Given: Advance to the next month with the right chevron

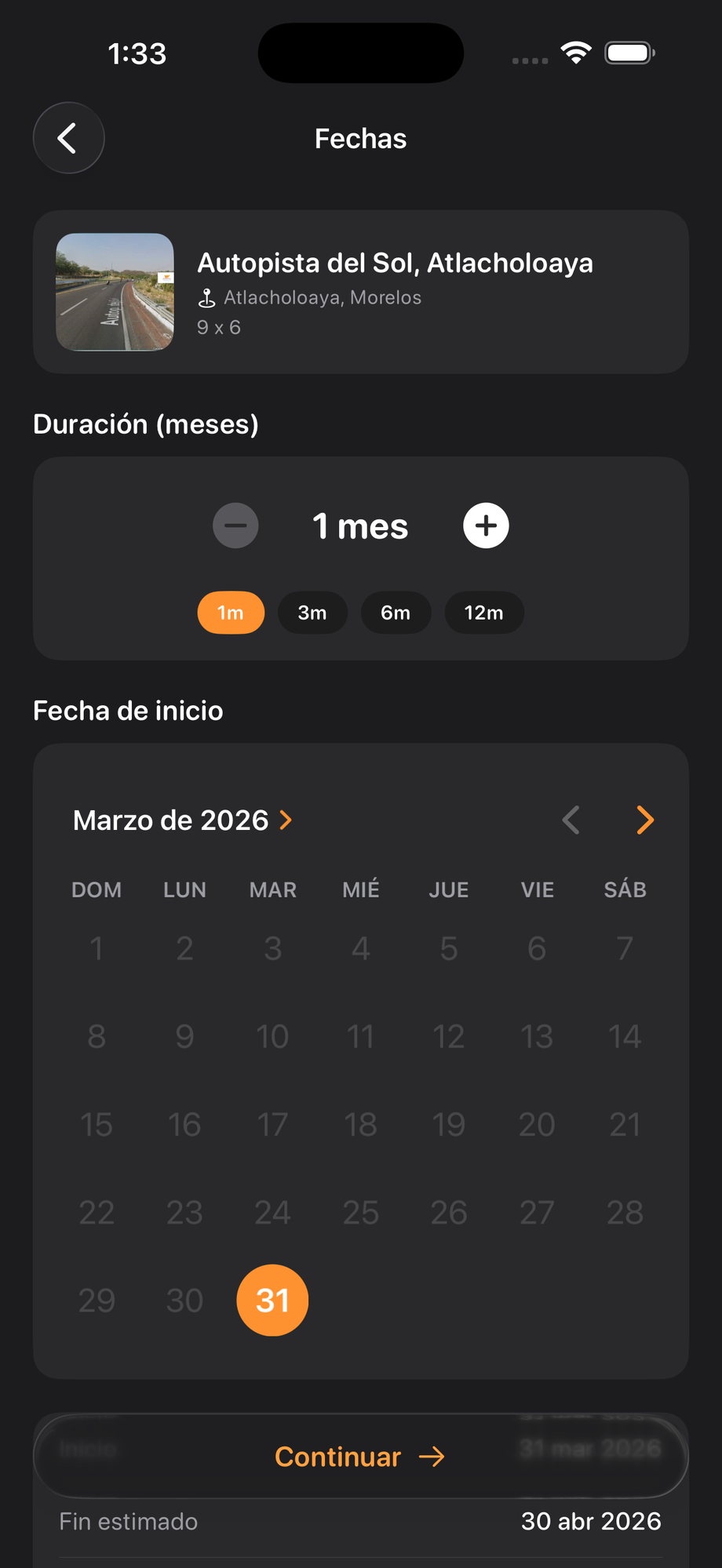Looking at the screenshot, I should (644, 820).
